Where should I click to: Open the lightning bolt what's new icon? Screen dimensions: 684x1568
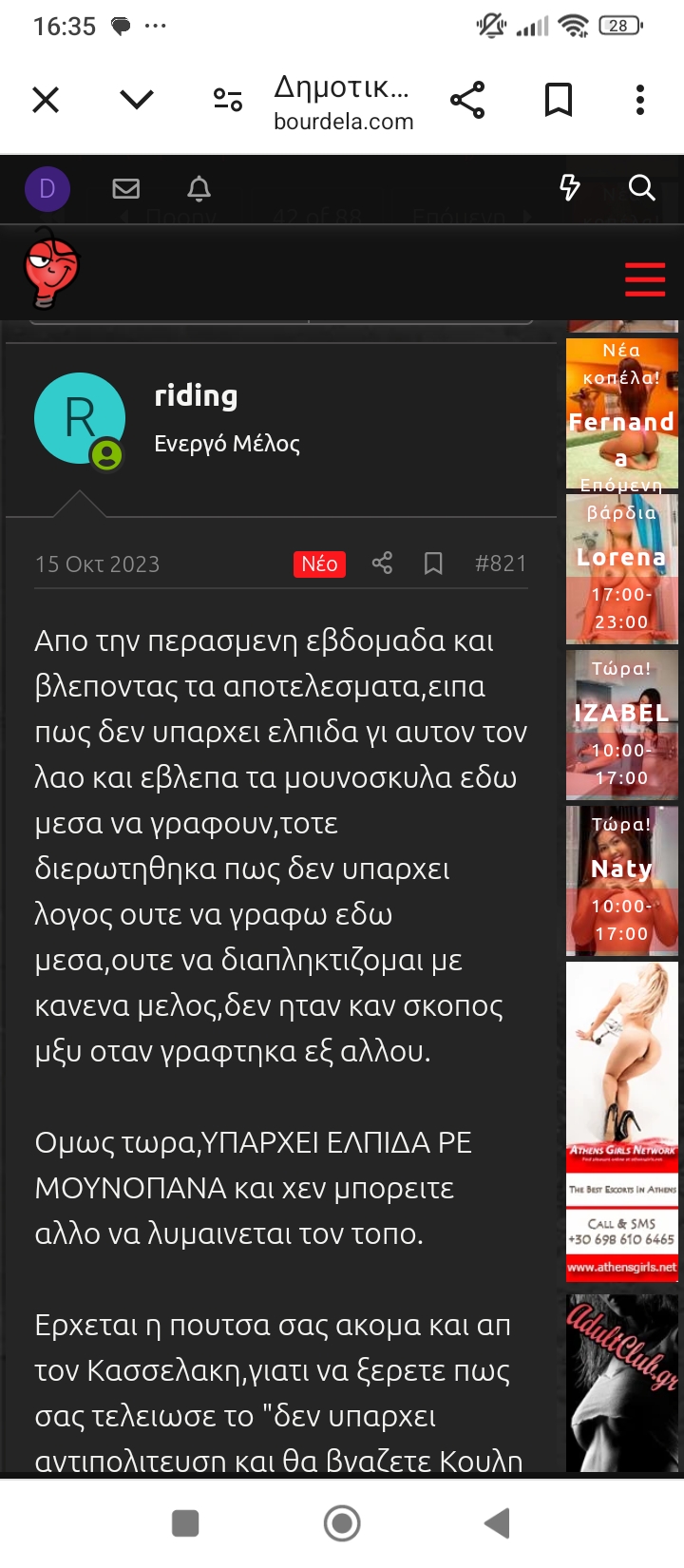pos(569,188)
